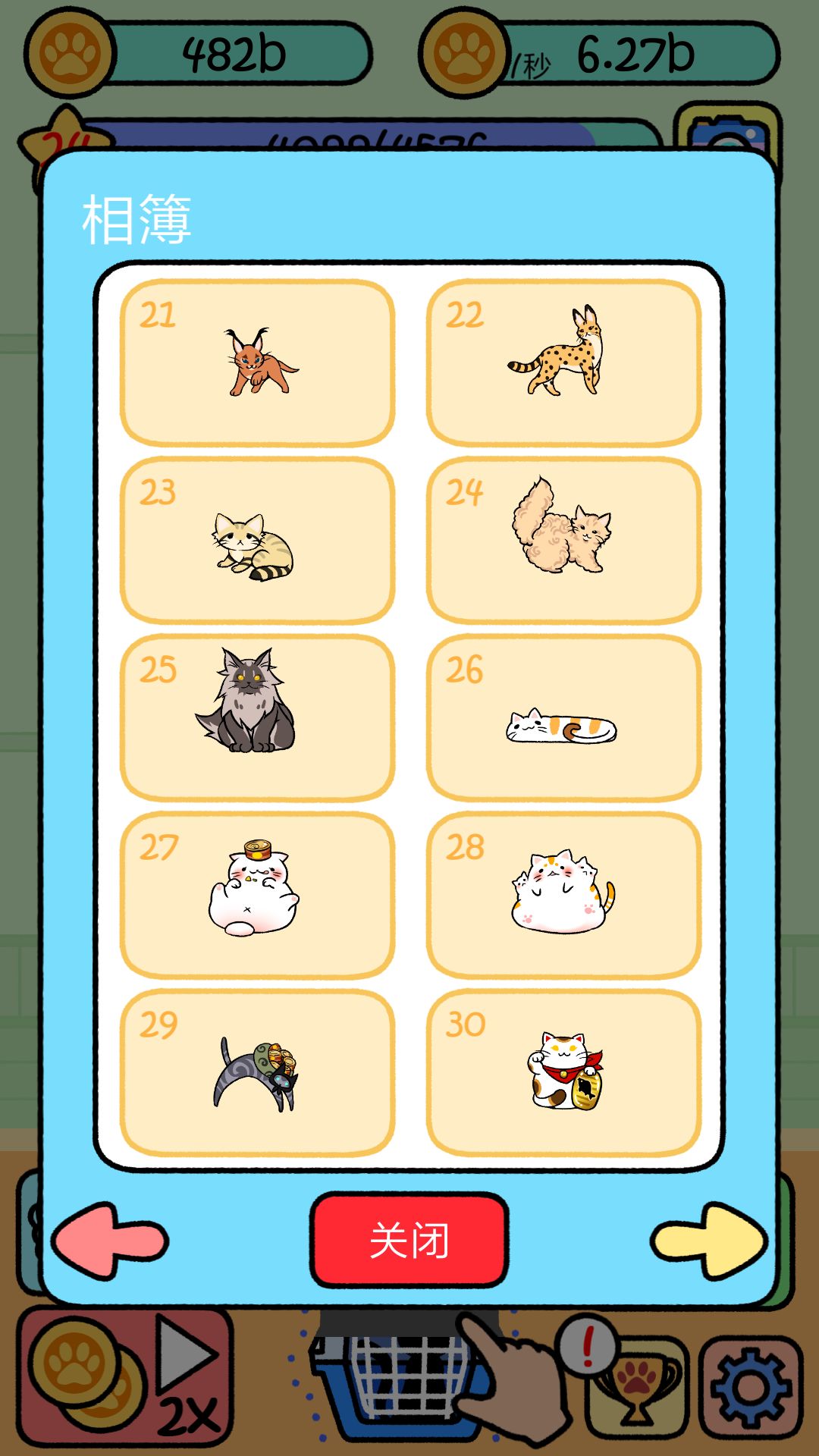Go to the previous album page
819x1456 pixels.
110,1241
